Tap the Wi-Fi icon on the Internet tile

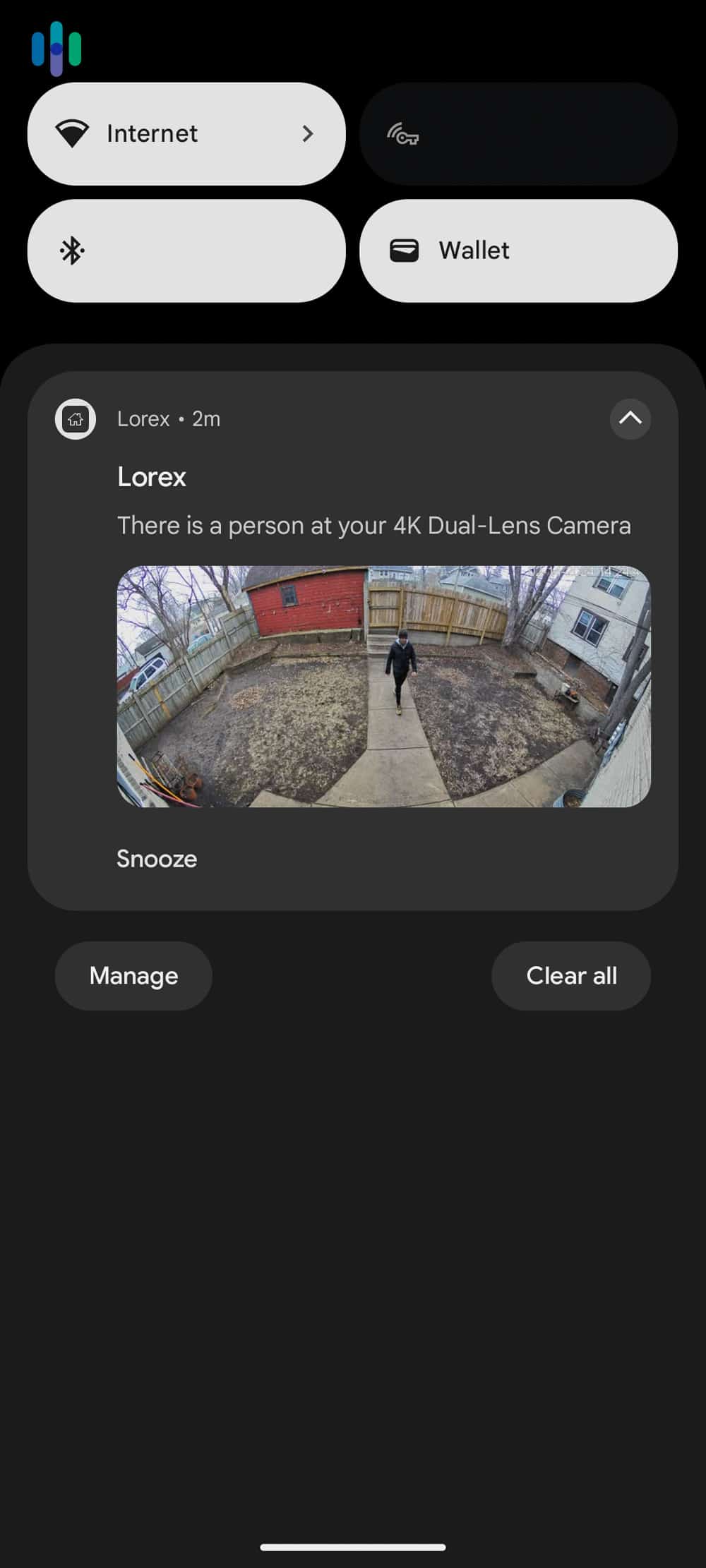coord(73,133)
